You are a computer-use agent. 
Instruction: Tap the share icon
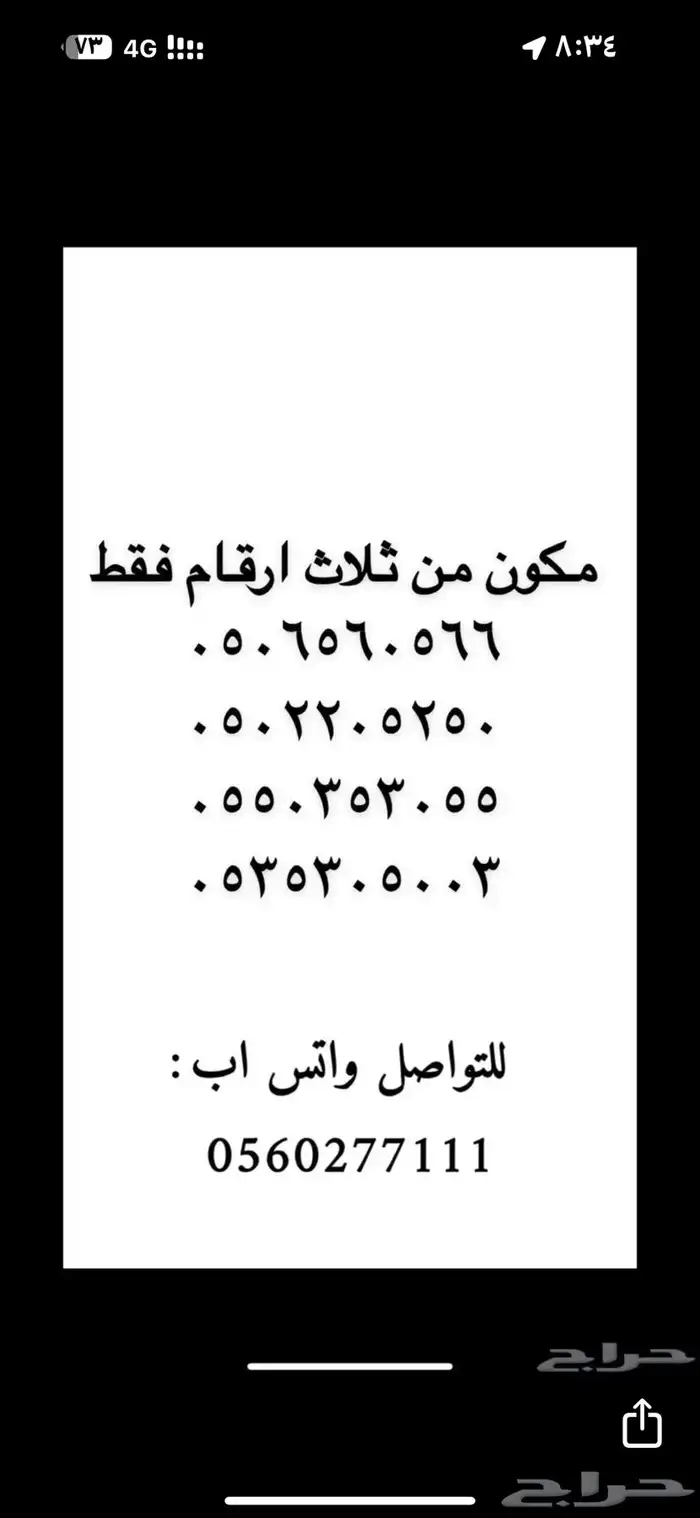point(642,1422)
